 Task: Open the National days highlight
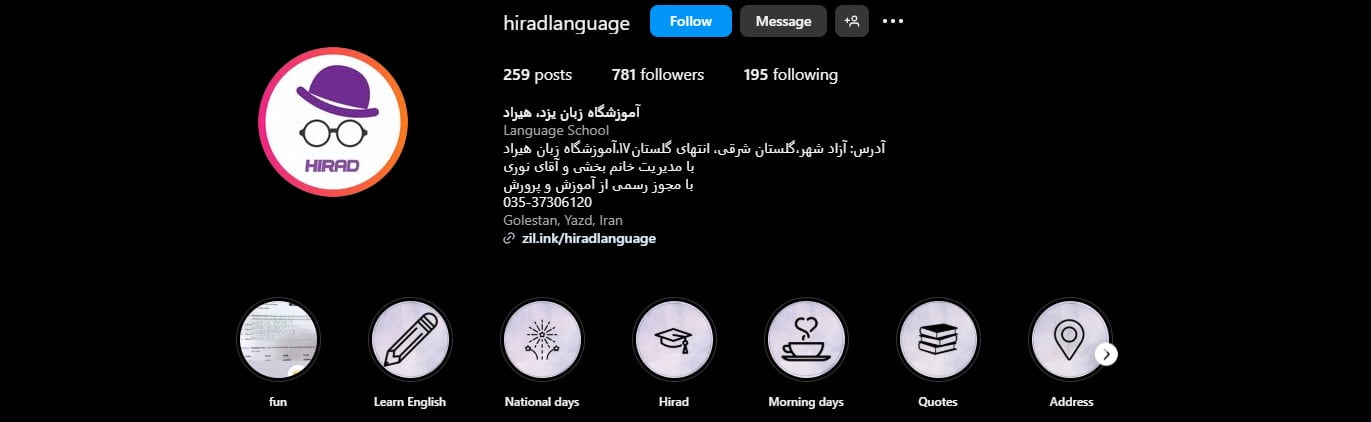(542, 340)
